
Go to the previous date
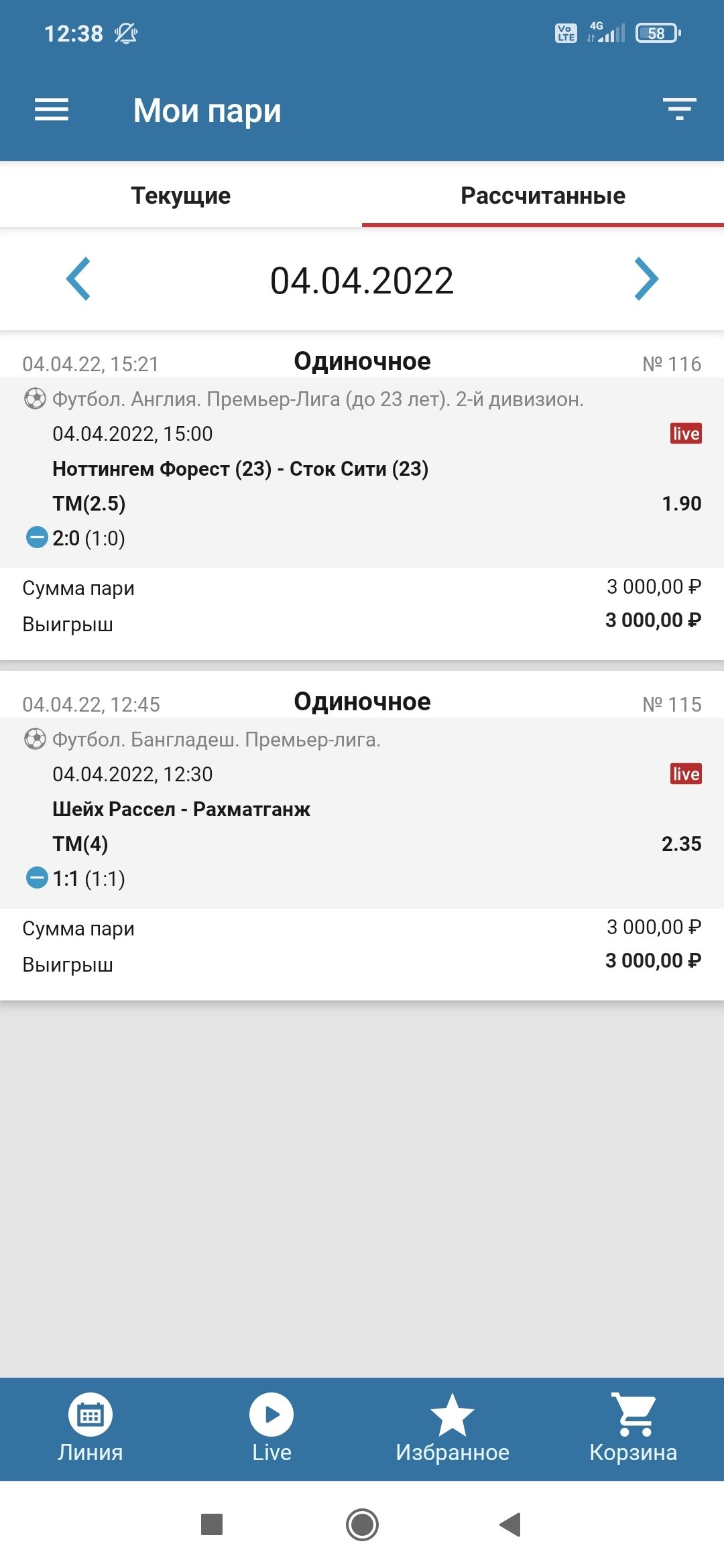[78, 279]
